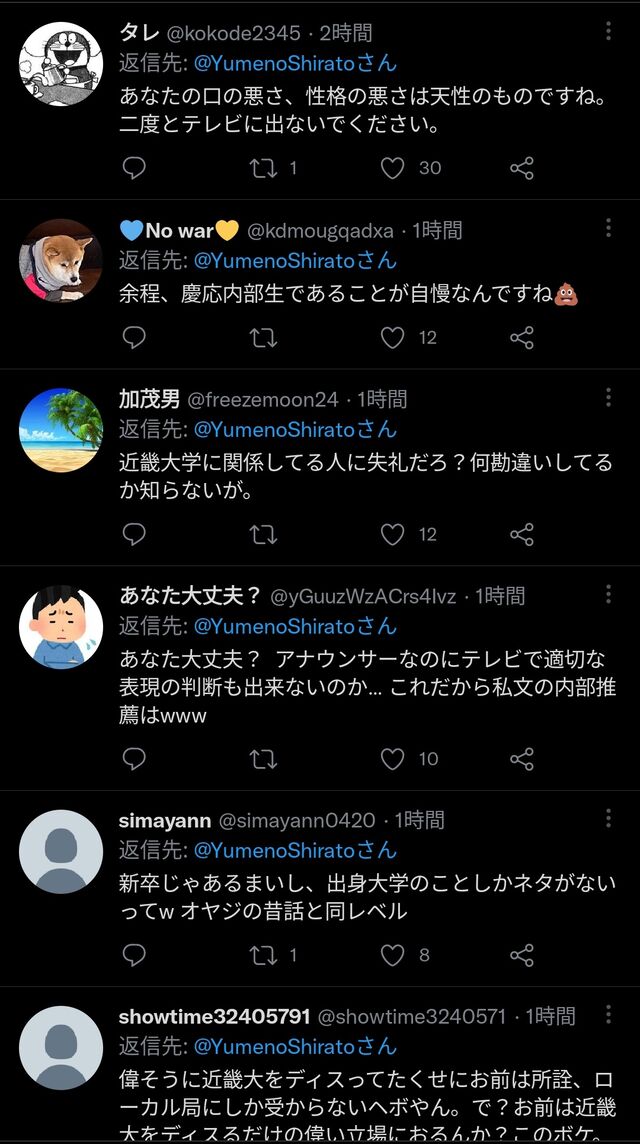
Task: View あなた大丈夫？ profile avatar
Action: (61, 627)
